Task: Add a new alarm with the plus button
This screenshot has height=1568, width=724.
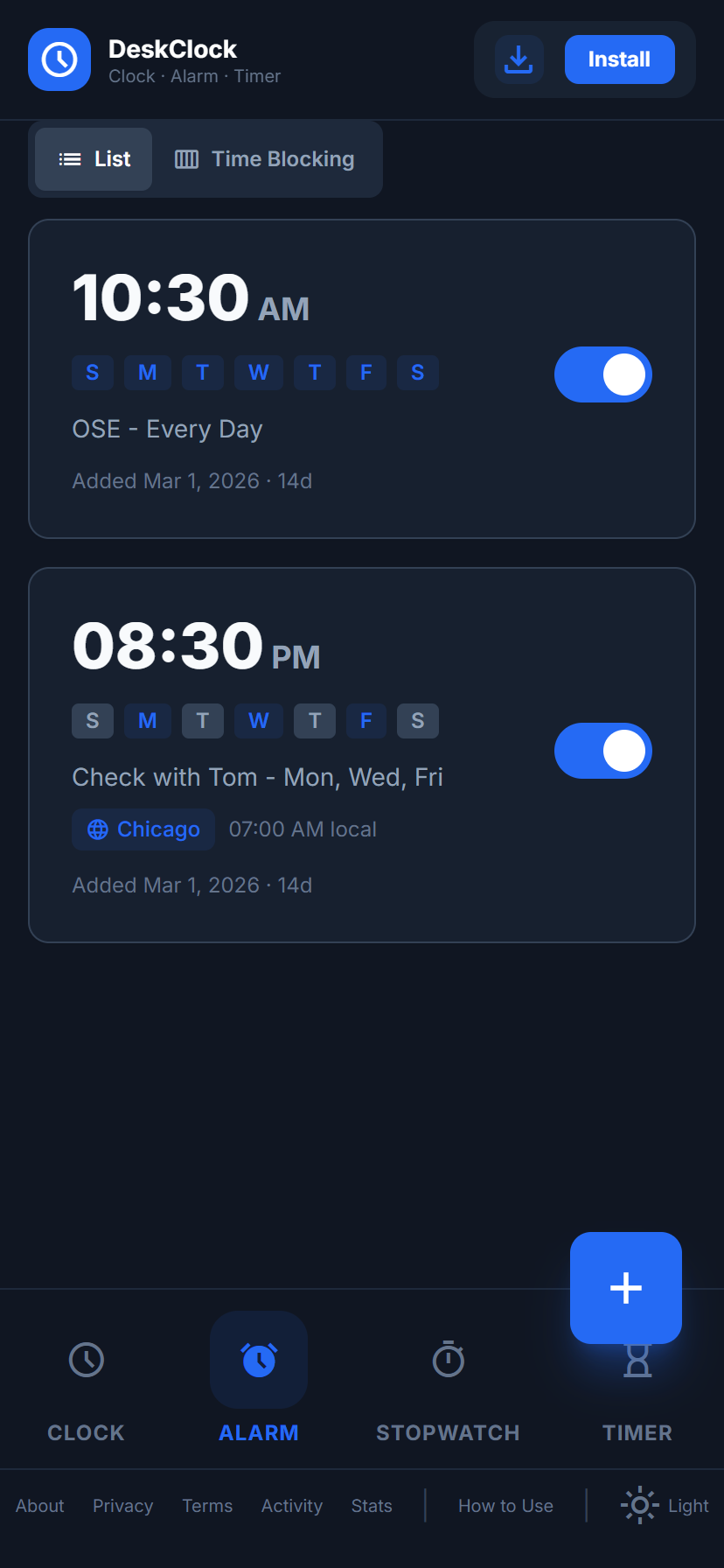Action: pyautogui.click(x=625, y=1288)
